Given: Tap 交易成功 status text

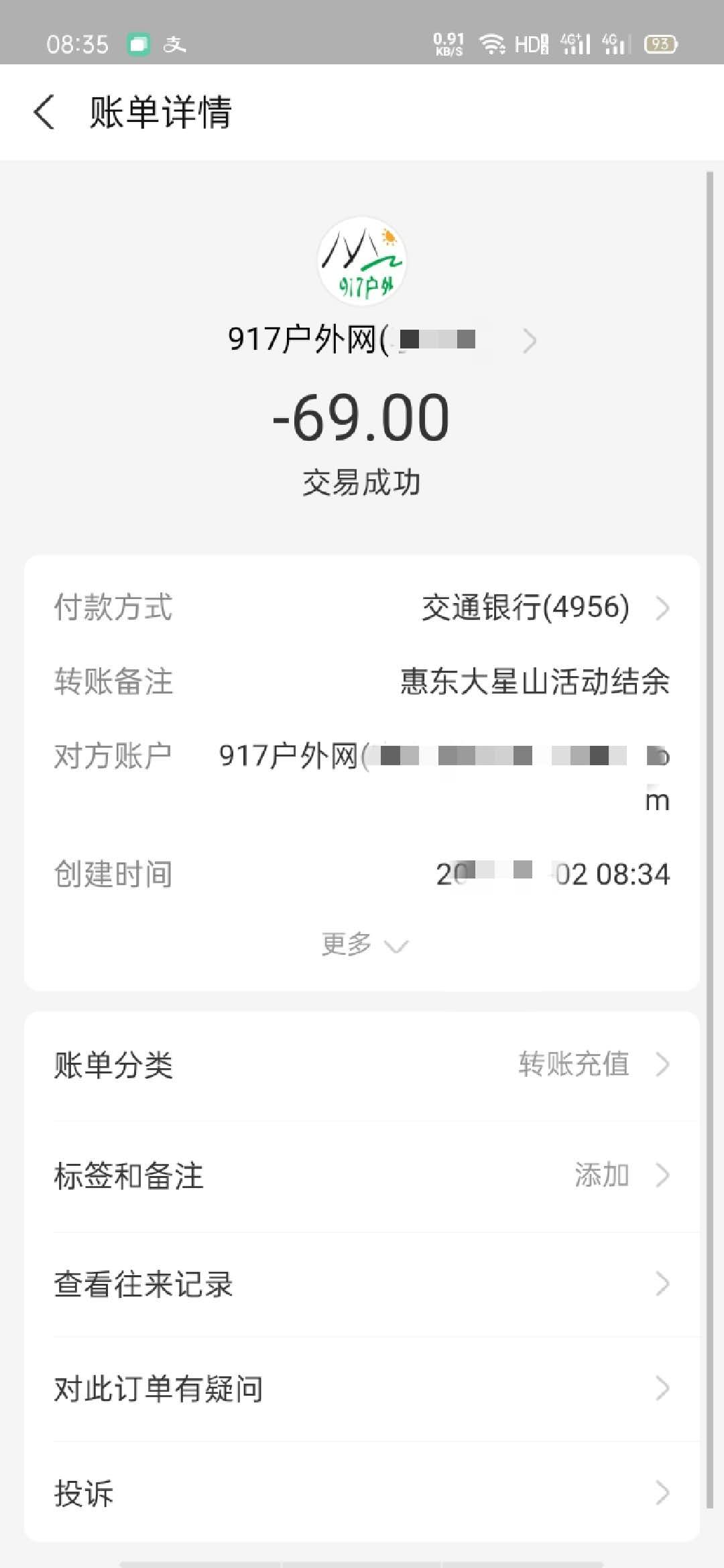Looking at the screenshot, I should [362, 482].
